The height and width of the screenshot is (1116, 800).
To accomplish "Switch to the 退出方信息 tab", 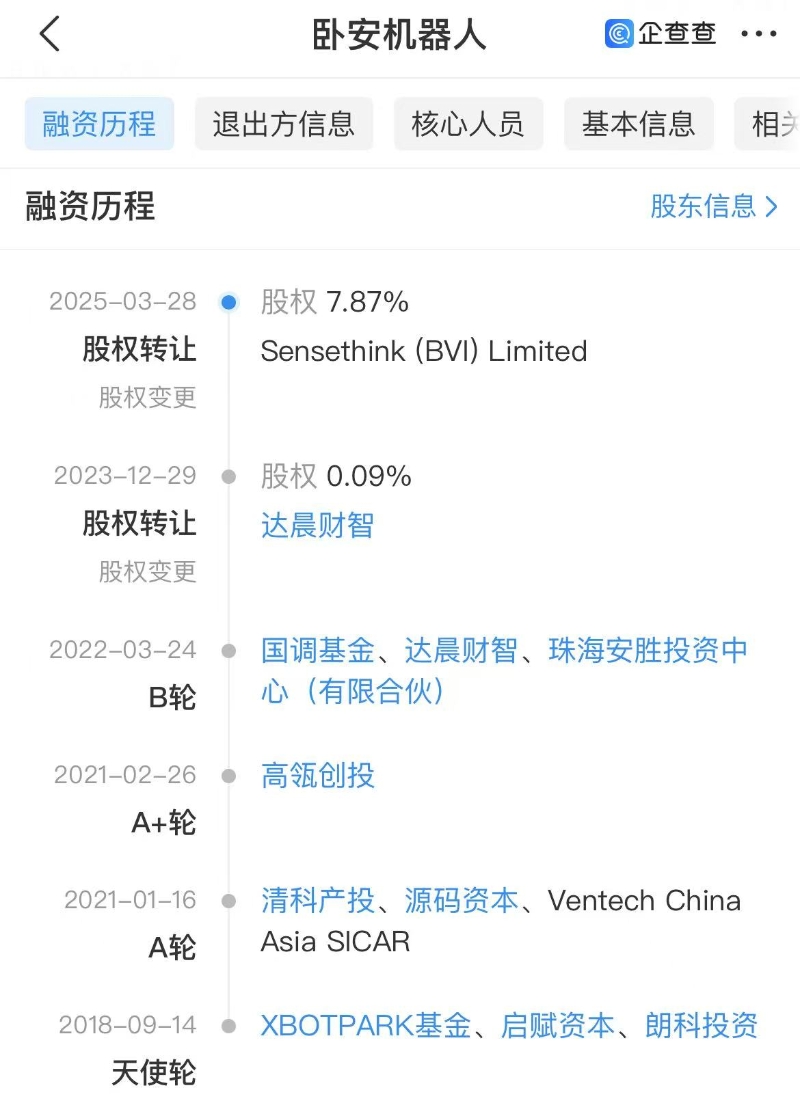I will [284, 124].
